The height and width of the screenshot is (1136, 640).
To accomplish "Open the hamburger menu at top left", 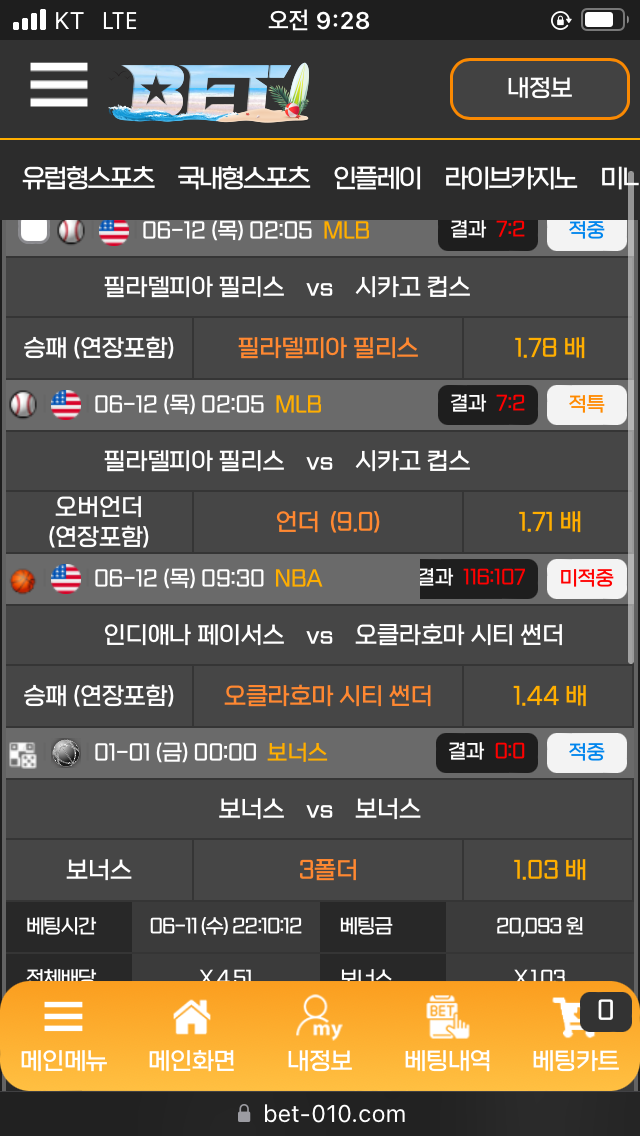I will coord(59,85).
